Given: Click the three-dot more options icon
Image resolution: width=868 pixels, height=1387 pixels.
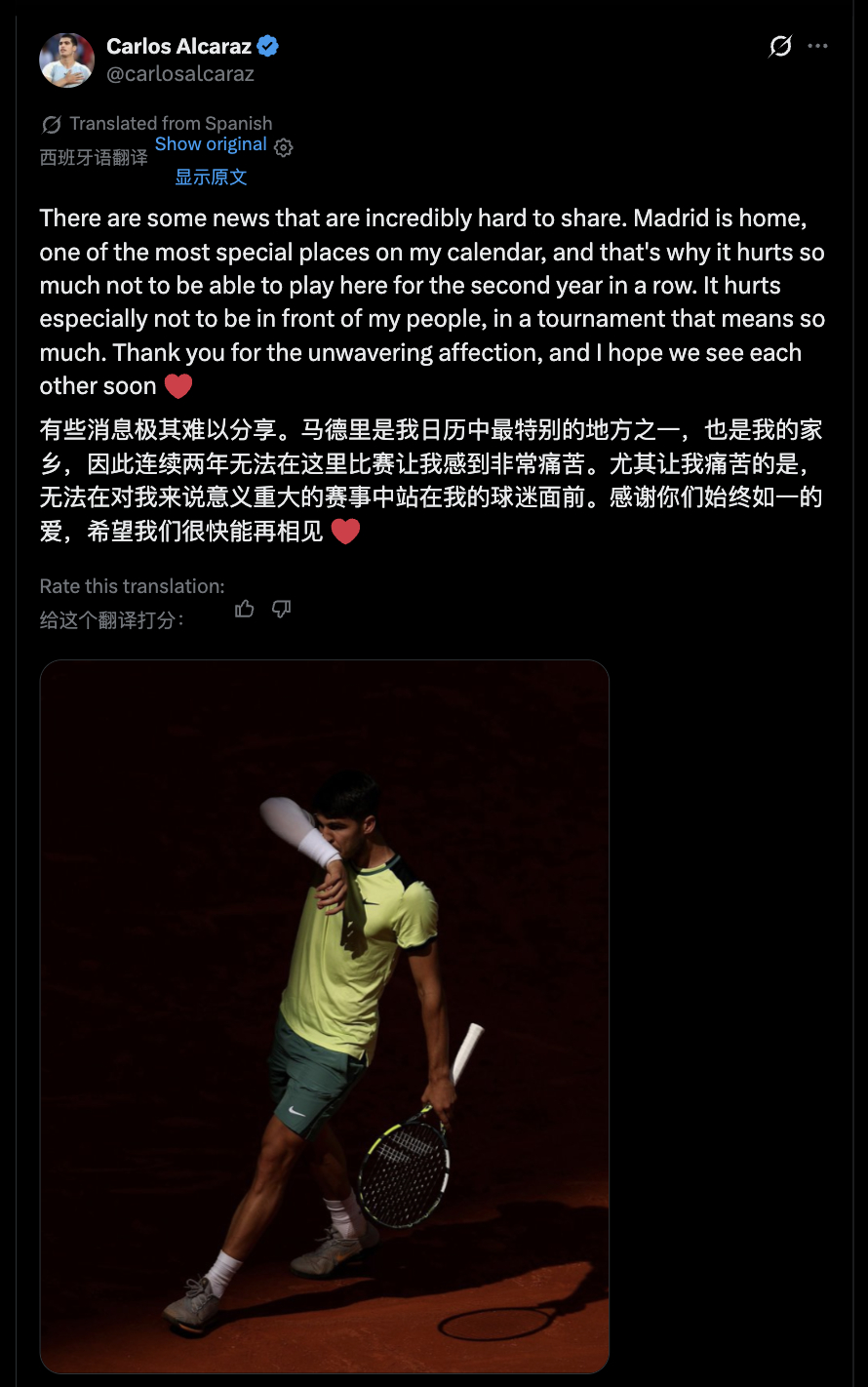Looking at the screenshot, I should [819, 45].
